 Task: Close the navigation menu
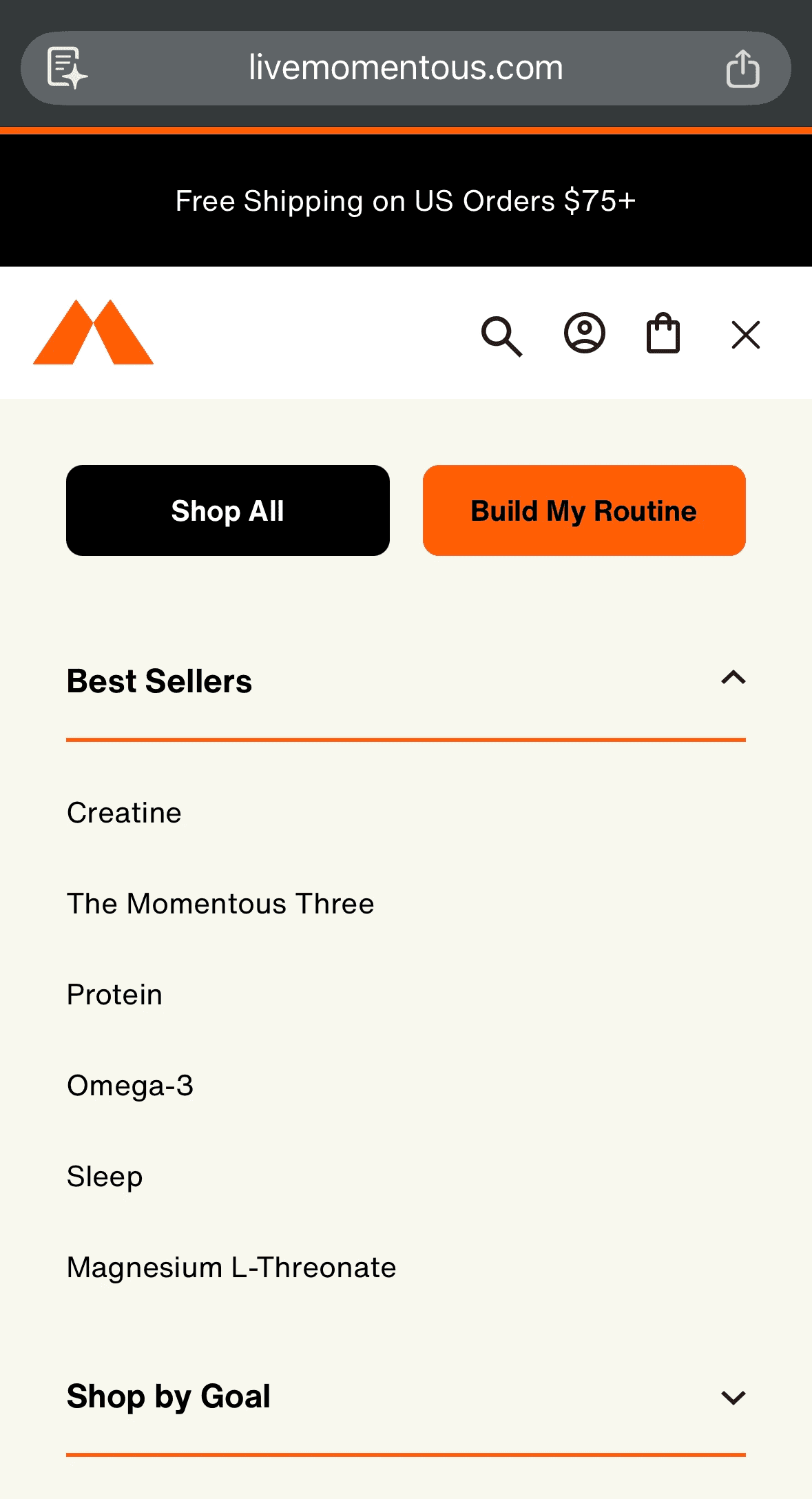[x=745, y=335]
